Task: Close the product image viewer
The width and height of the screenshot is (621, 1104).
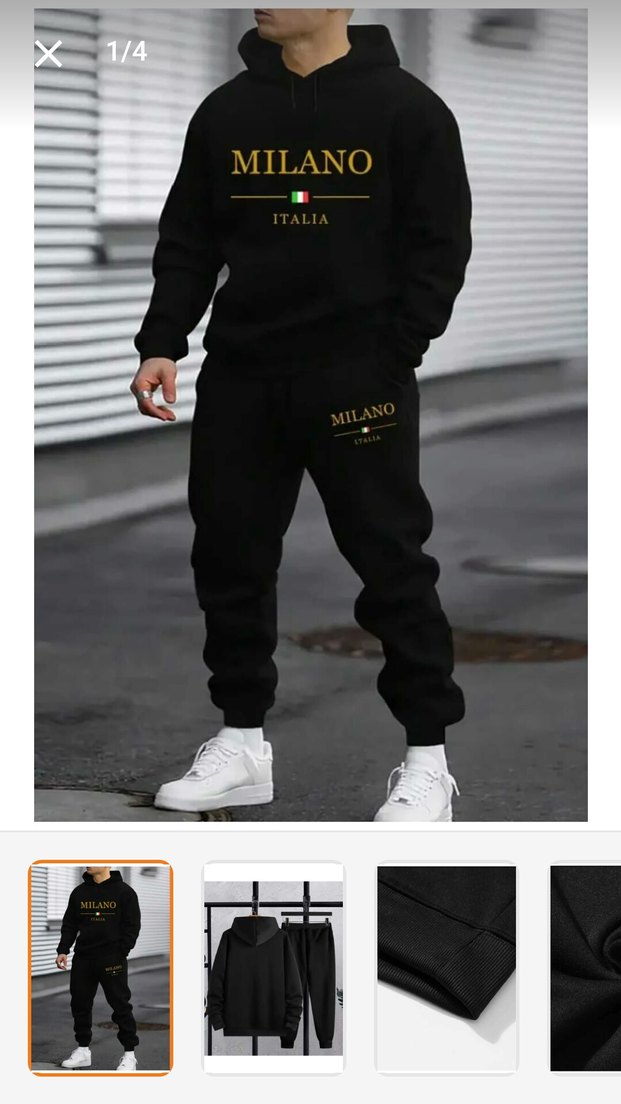Action: tap(48, 54)
